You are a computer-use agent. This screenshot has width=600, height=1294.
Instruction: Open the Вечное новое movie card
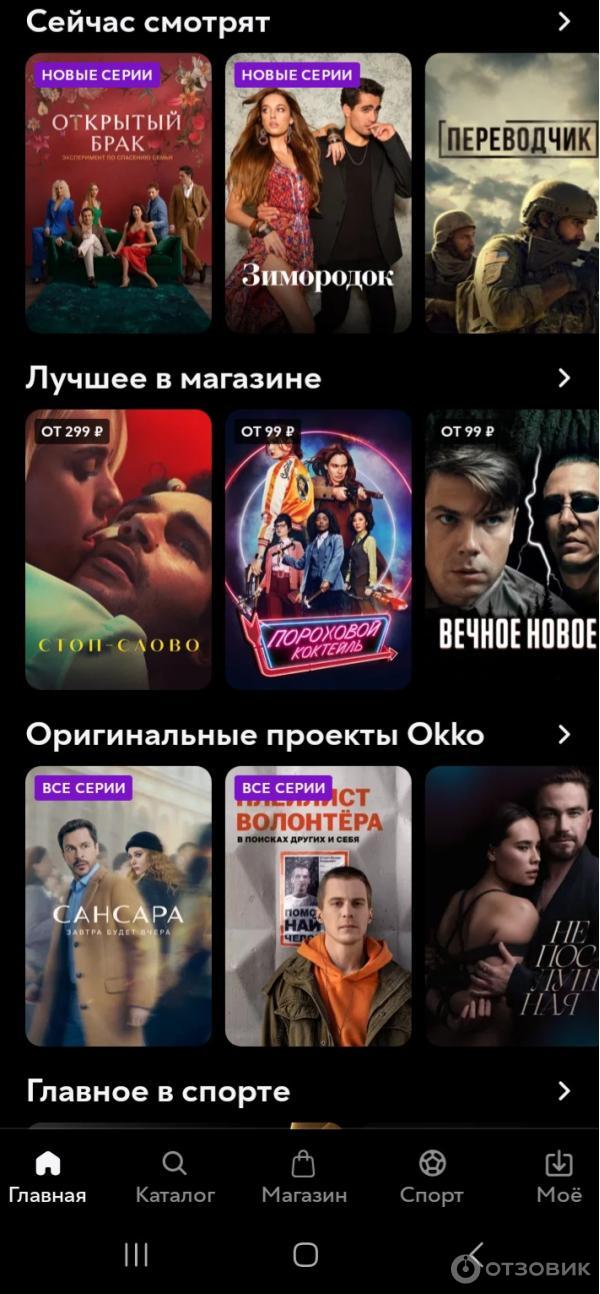pyautogui.click(x=512, y=549)
